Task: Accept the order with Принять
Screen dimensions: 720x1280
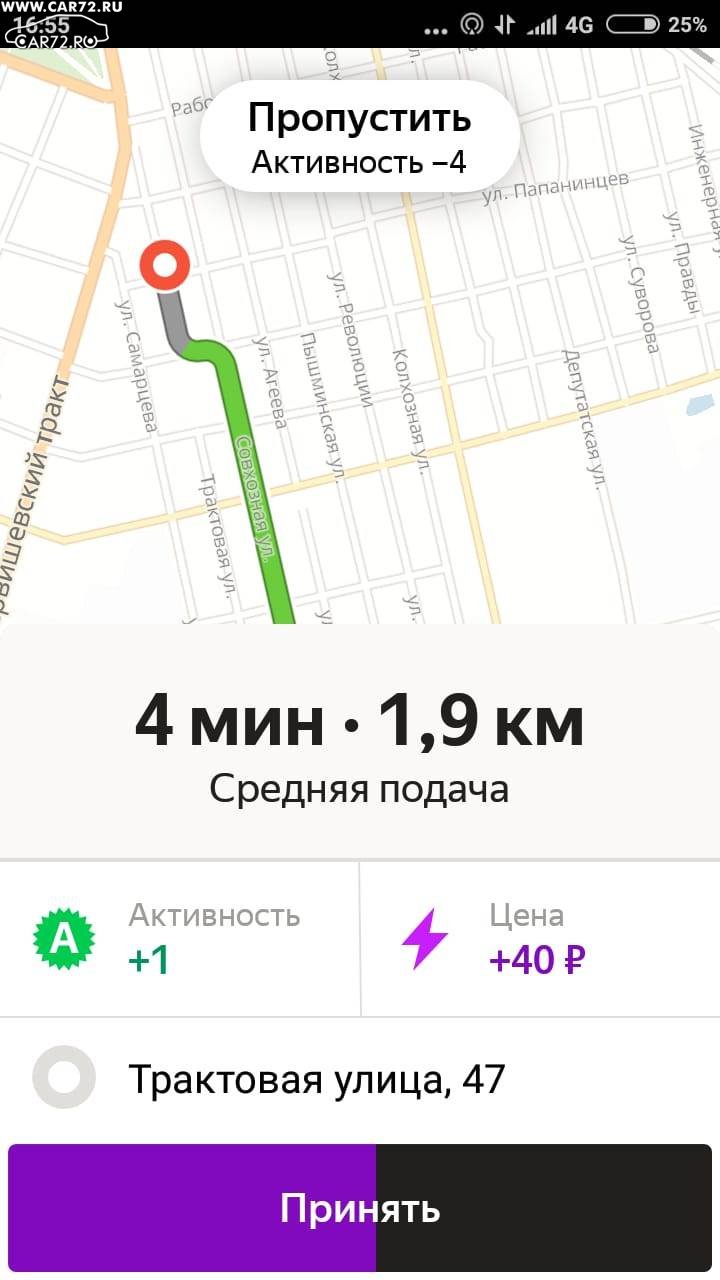Action: click(x=360, y=1208)
